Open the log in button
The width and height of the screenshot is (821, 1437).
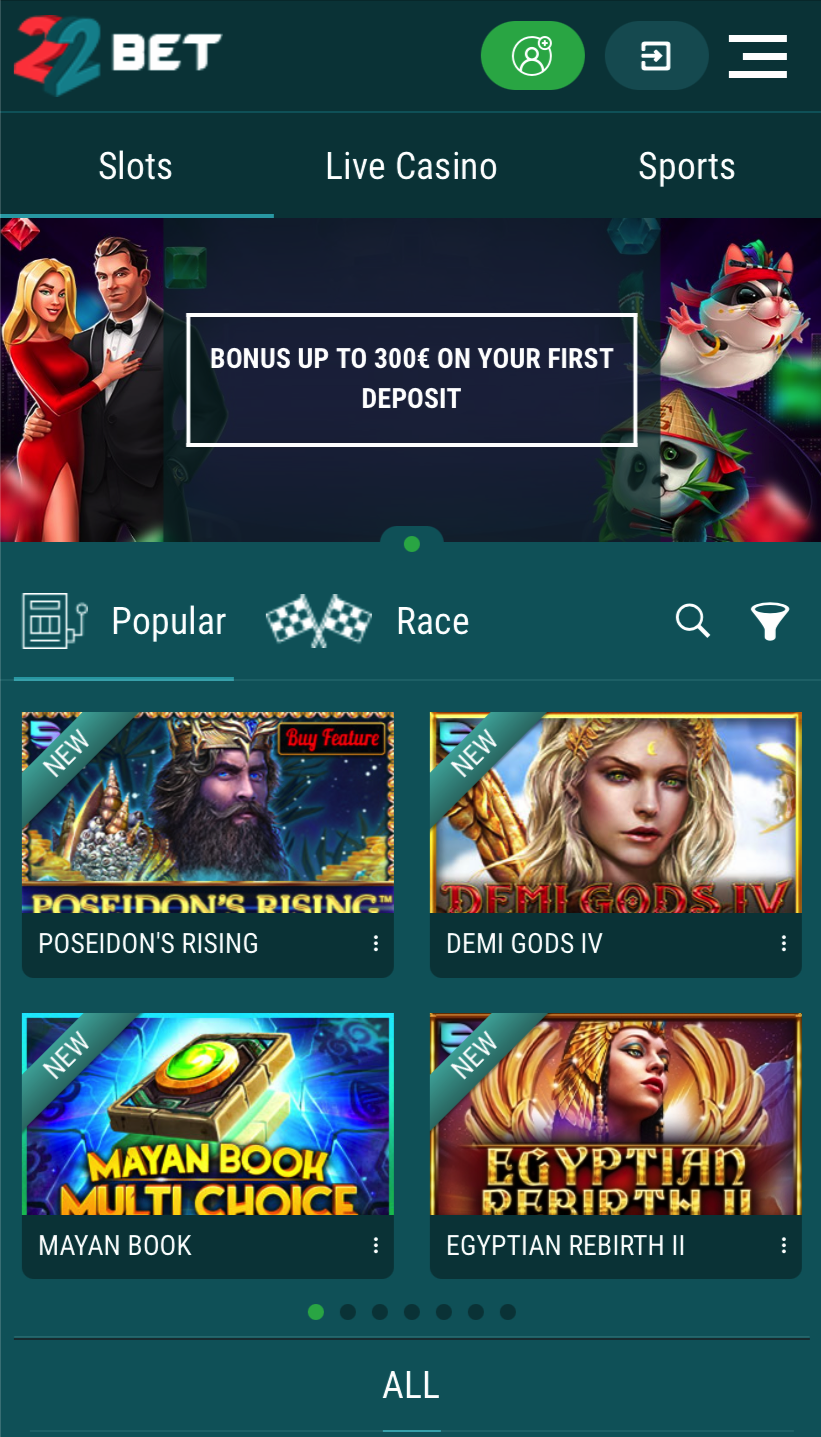656,55
